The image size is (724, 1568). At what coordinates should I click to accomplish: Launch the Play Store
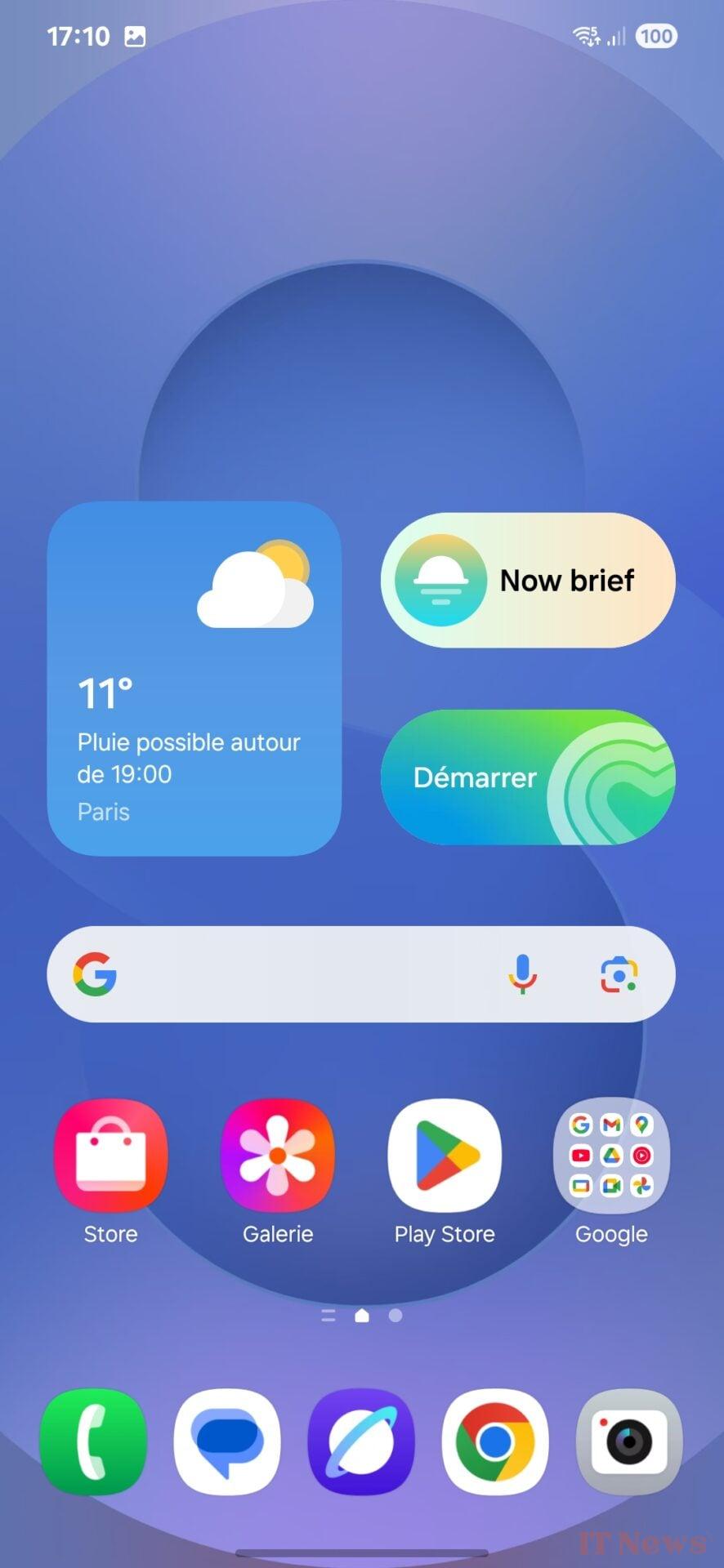445,1156
